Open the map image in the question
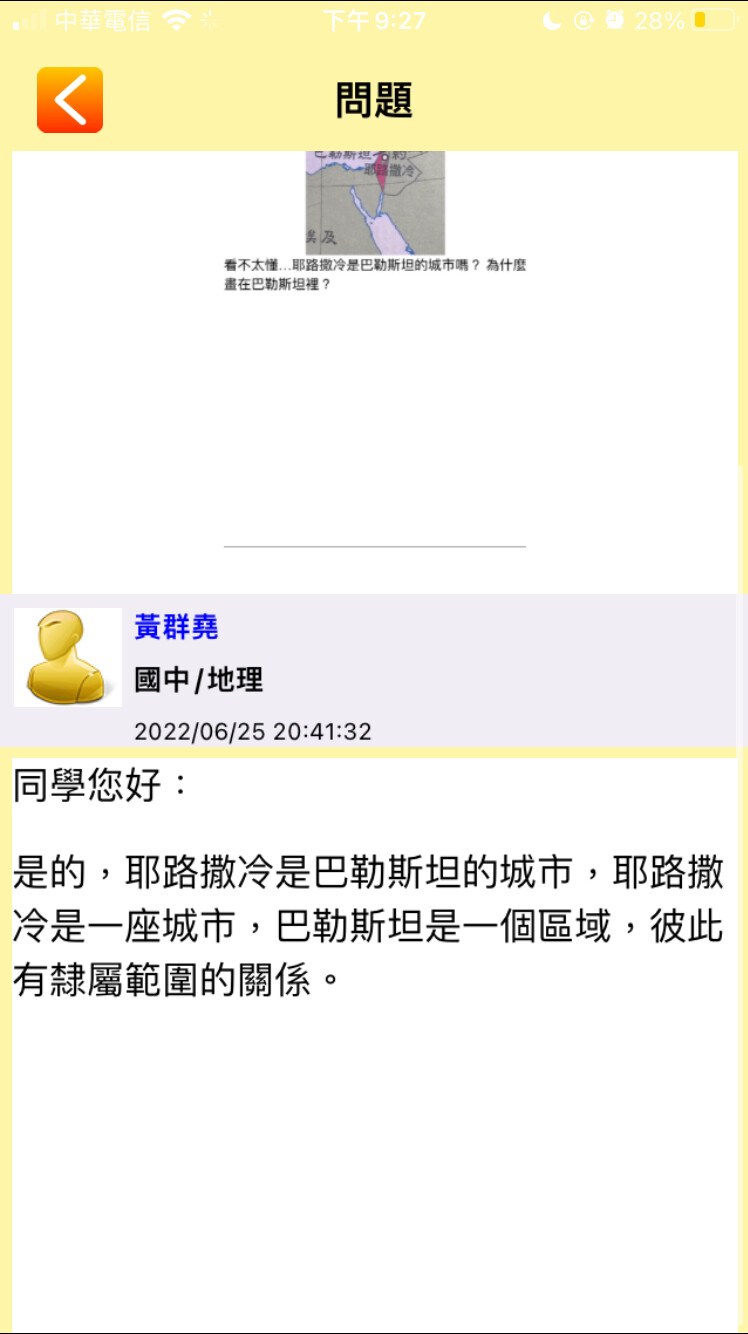This screenshot has height=1334, width=748. click(375, 202)
